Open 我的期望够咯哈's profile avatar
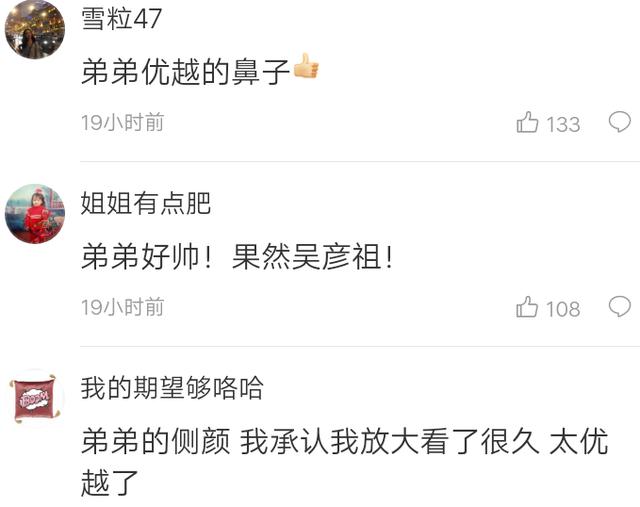The image size is (640, 507). [35, 399]
